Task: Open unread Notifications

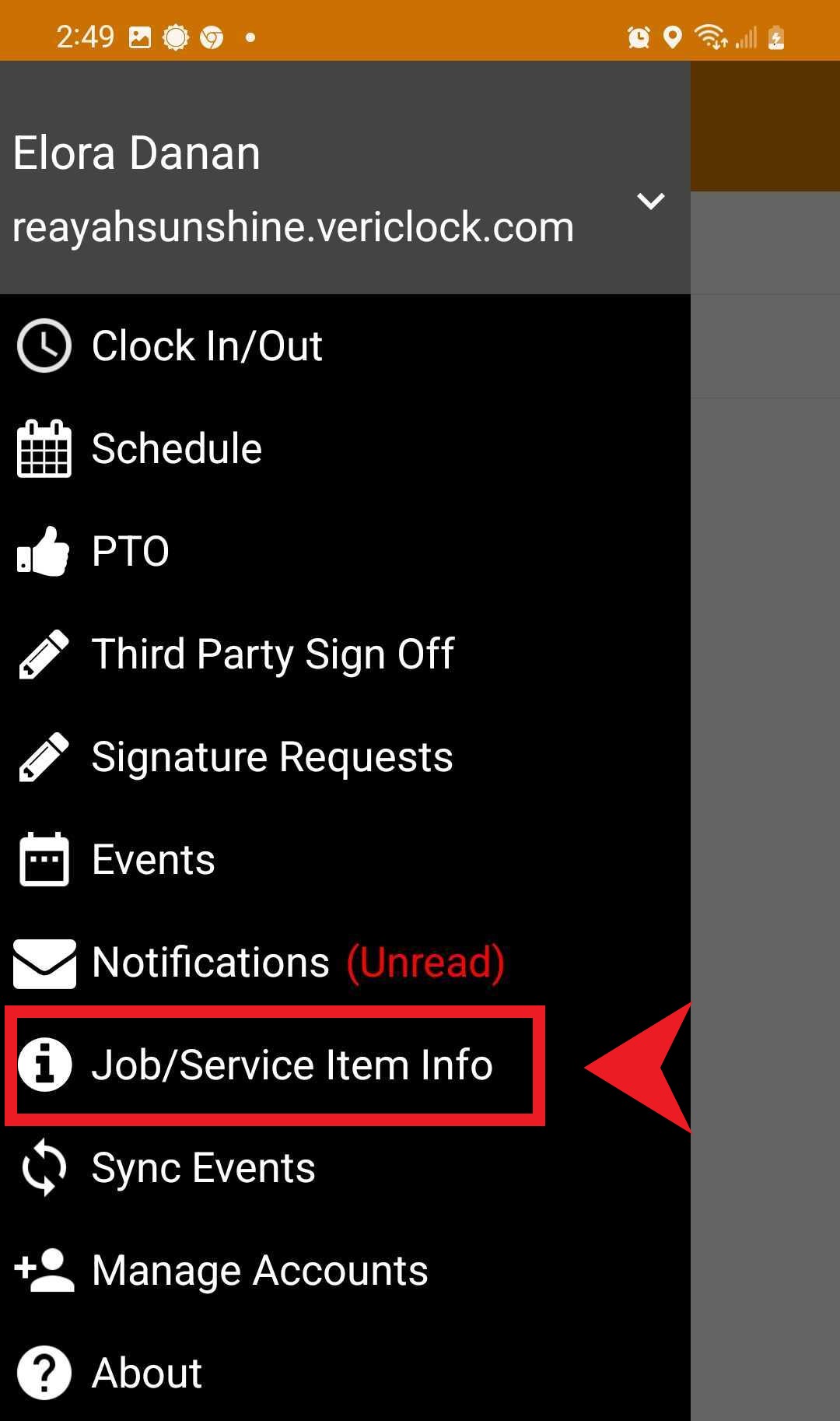Action: (x=345, y=962)
